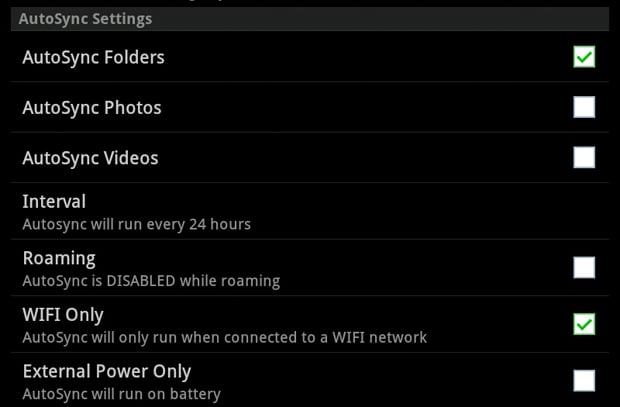Allow AutoSync while Roaming
620x407 pixels.
pyautogui.click(x=584, y=267)
